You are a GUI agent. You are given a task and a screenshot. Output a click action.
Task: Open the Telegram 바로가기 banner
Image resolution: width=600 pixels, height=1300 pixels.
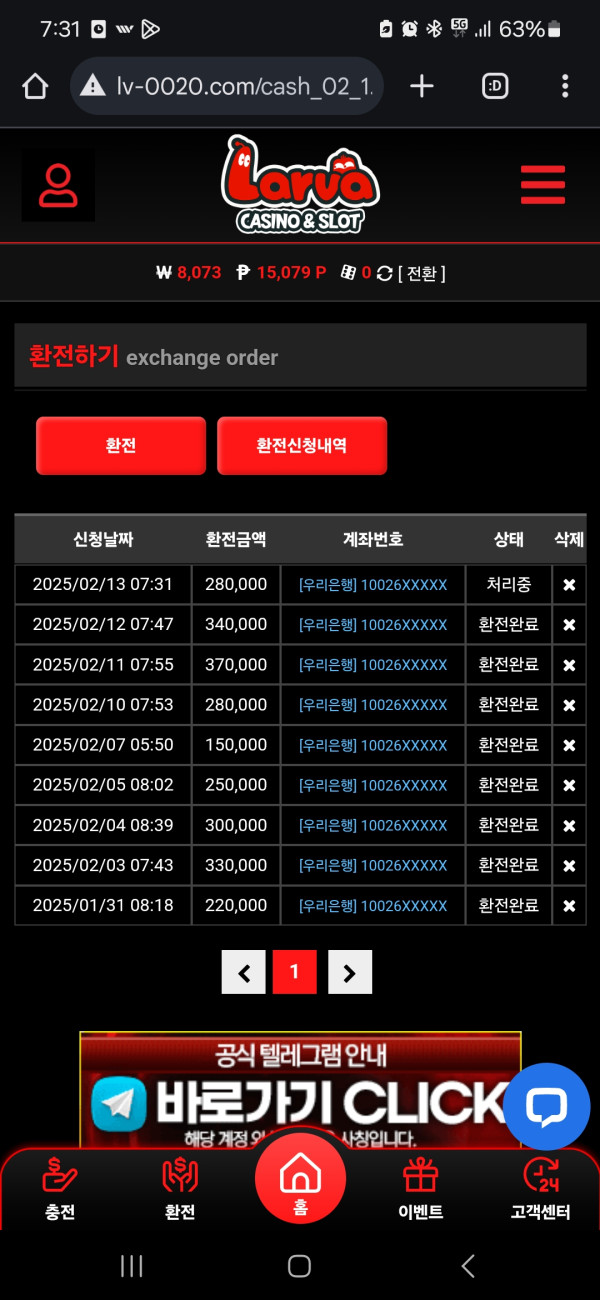point(300,1095)
